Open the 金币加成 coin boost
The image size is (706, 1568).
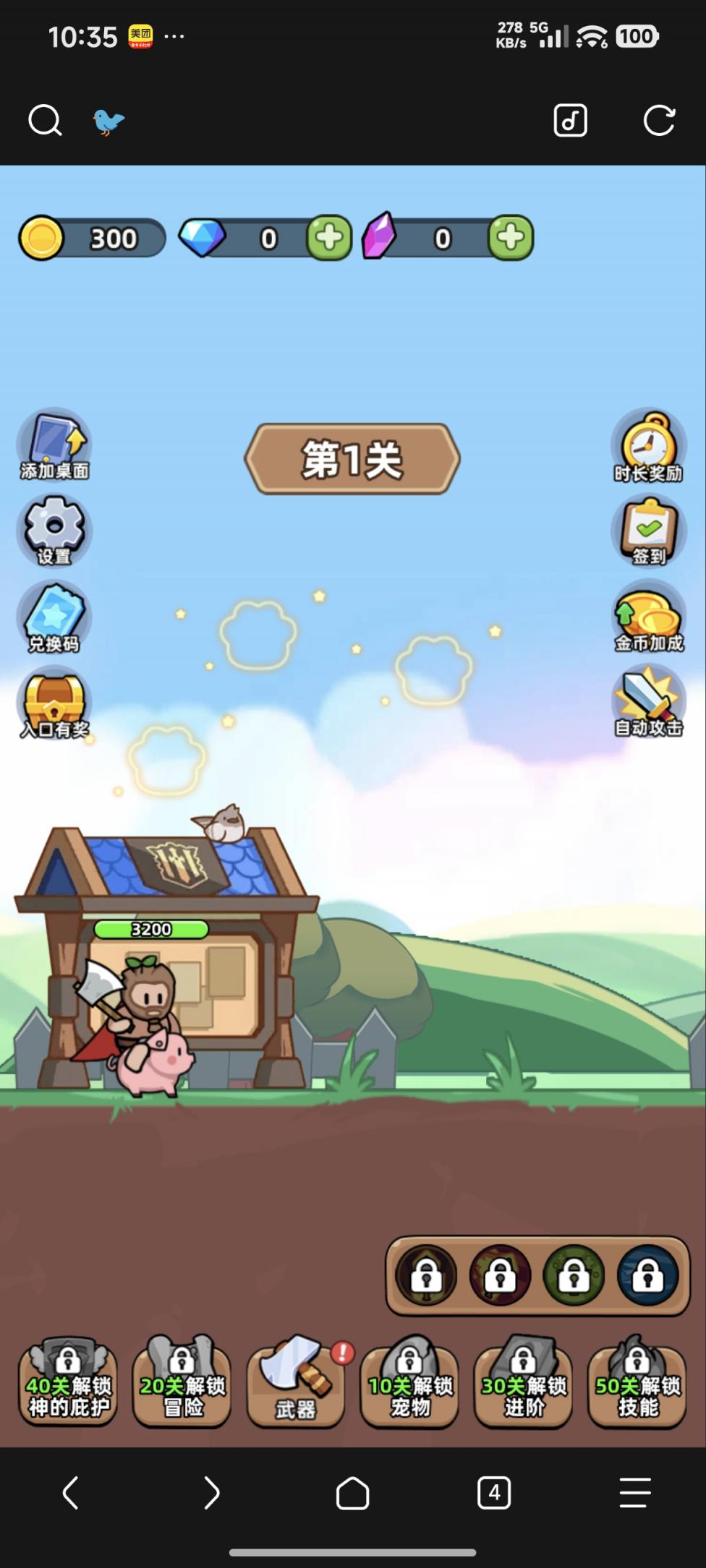(x=647, y=620)
